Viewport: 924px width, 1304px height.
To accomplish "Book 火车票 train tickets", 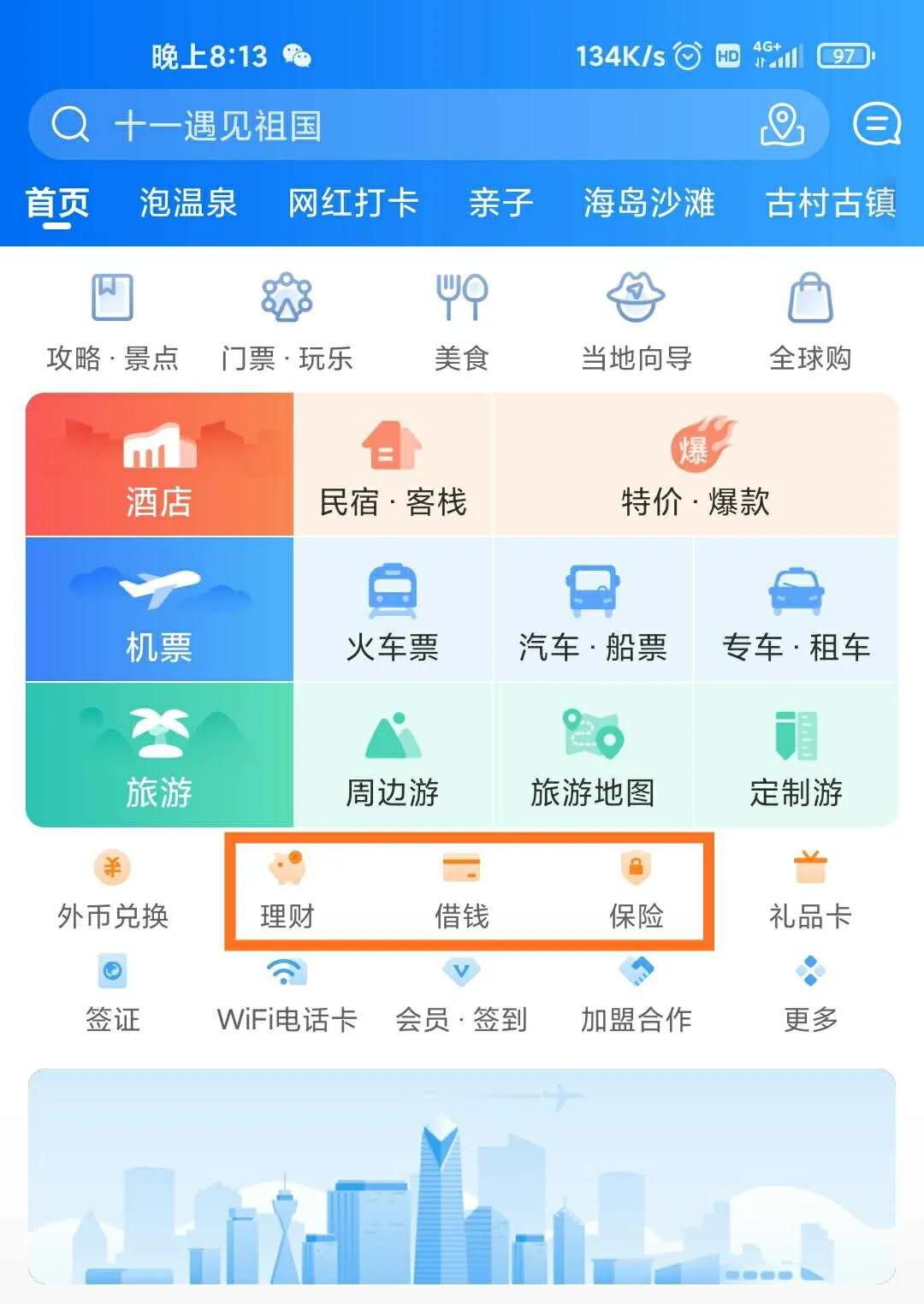I will pos(393,610).
